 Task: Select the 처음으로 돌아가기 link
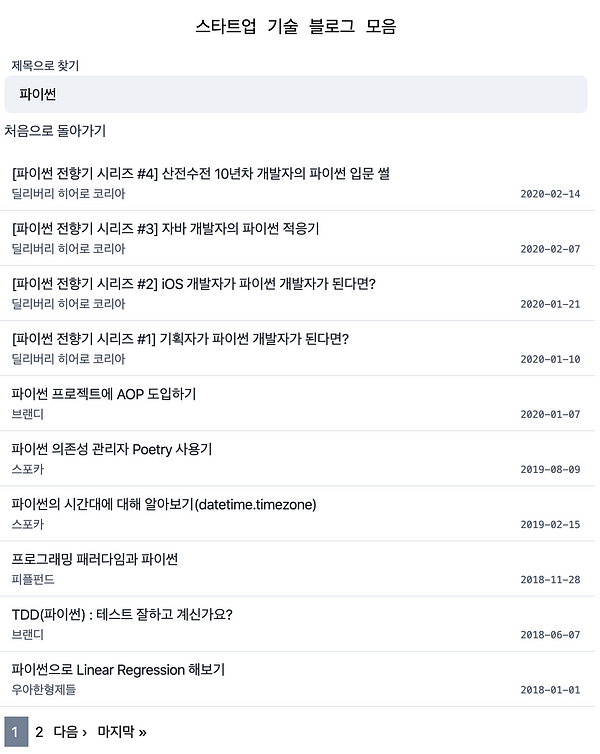(55, 131)
